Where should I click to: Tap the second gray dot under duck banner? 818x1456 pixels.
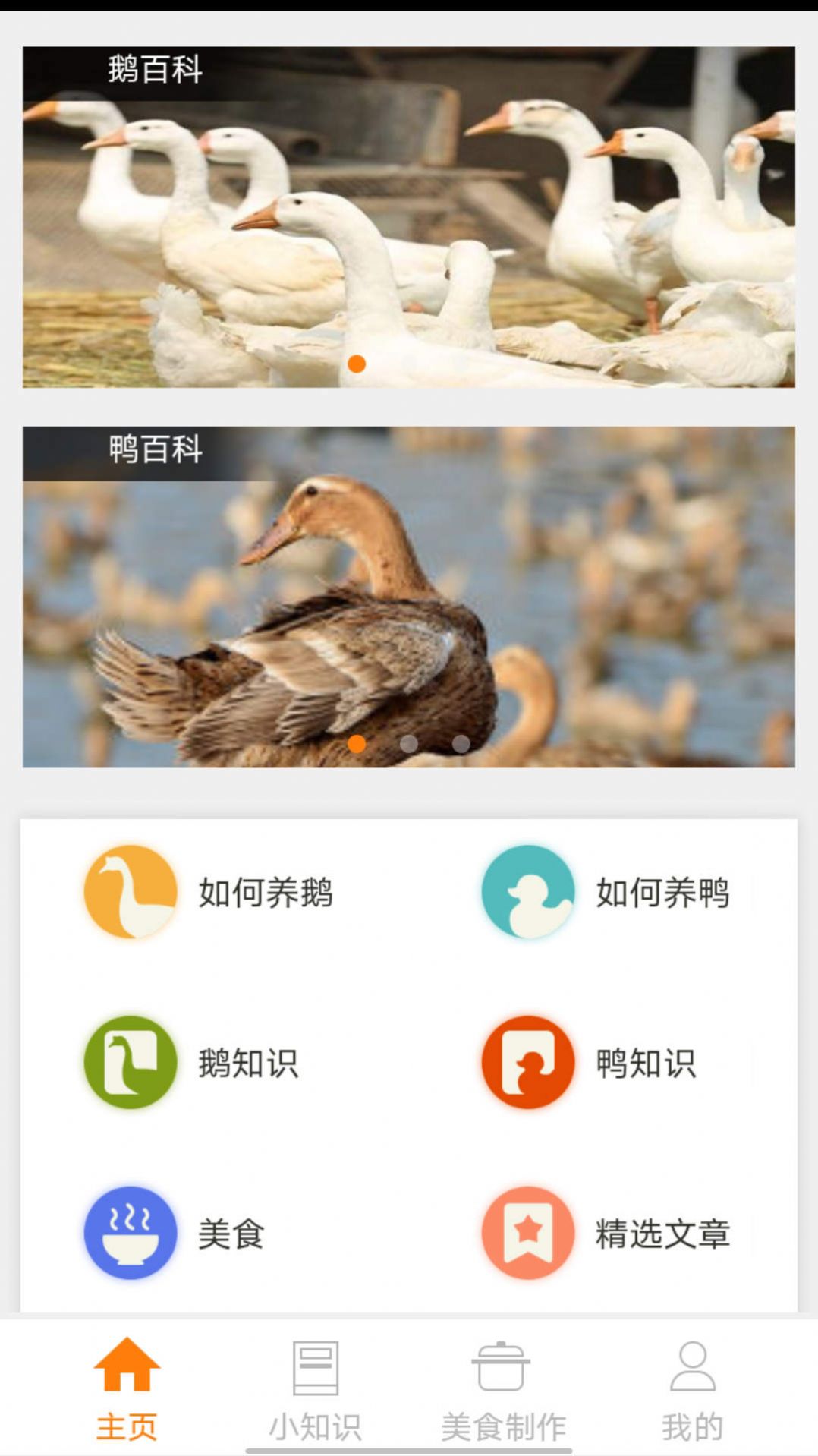[x=409, y=745]
